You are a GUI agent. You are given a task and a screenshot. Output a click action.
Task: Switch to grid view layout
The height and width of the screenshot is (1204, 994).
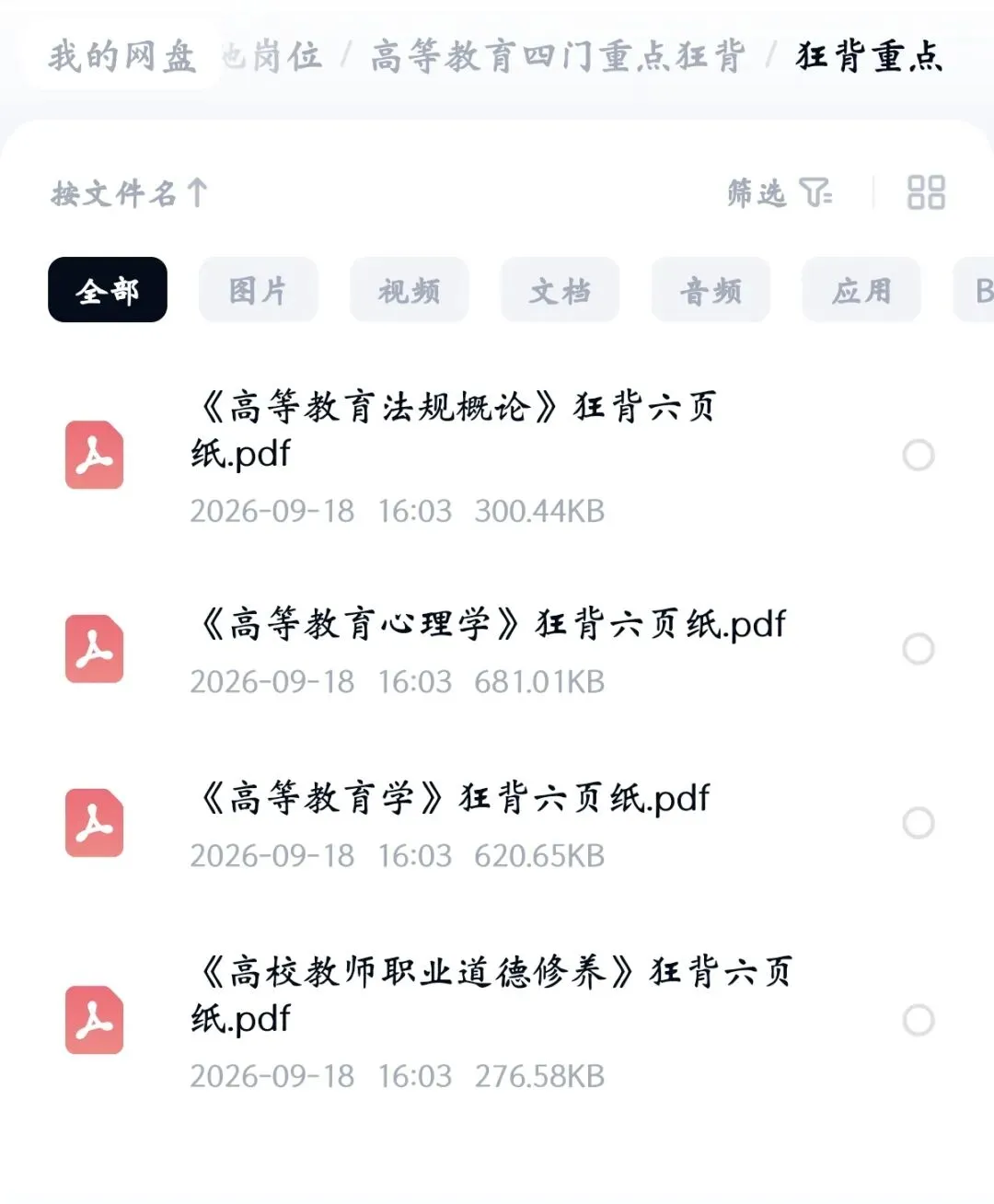[926, 192]
